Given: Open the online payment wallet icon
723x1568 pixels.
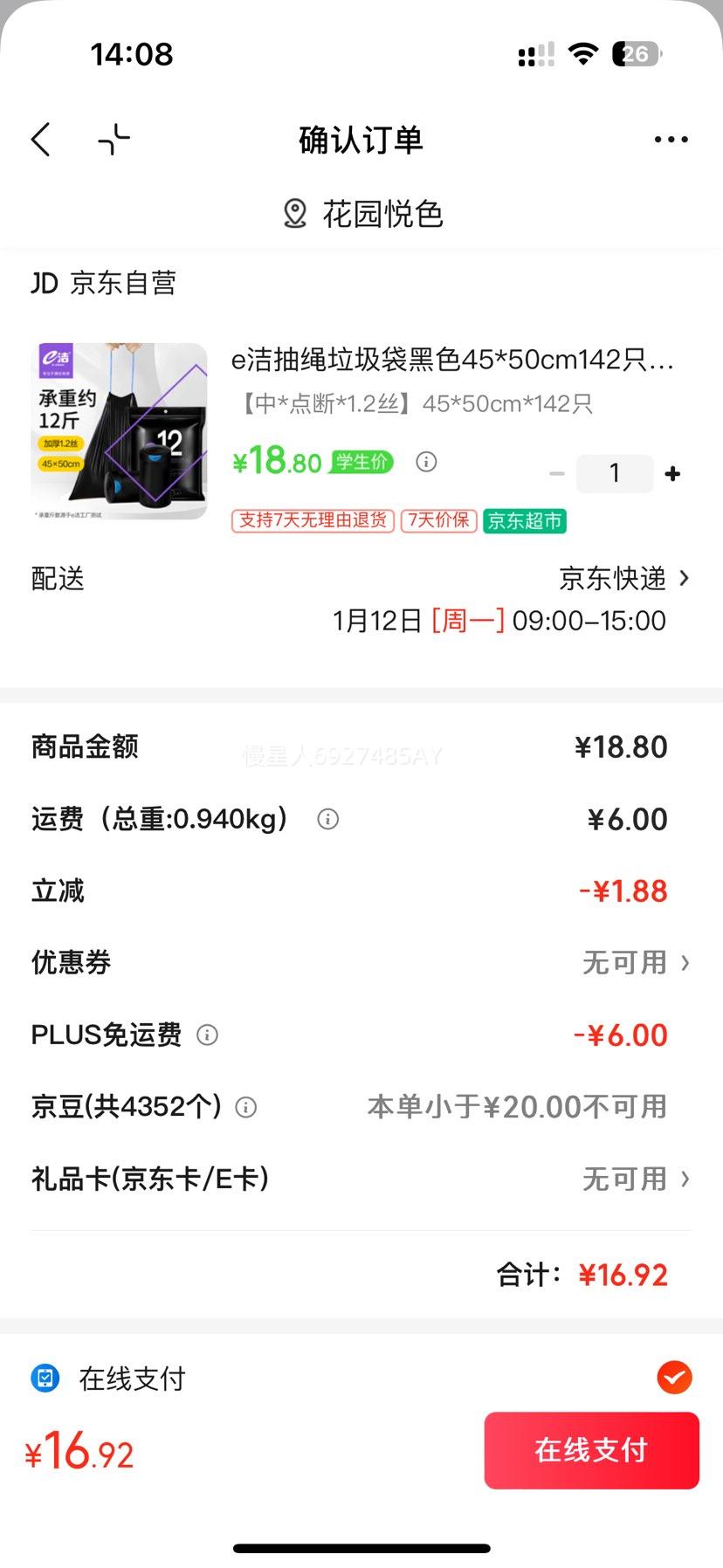Looking at the screenshot, I should (45, 1379).
